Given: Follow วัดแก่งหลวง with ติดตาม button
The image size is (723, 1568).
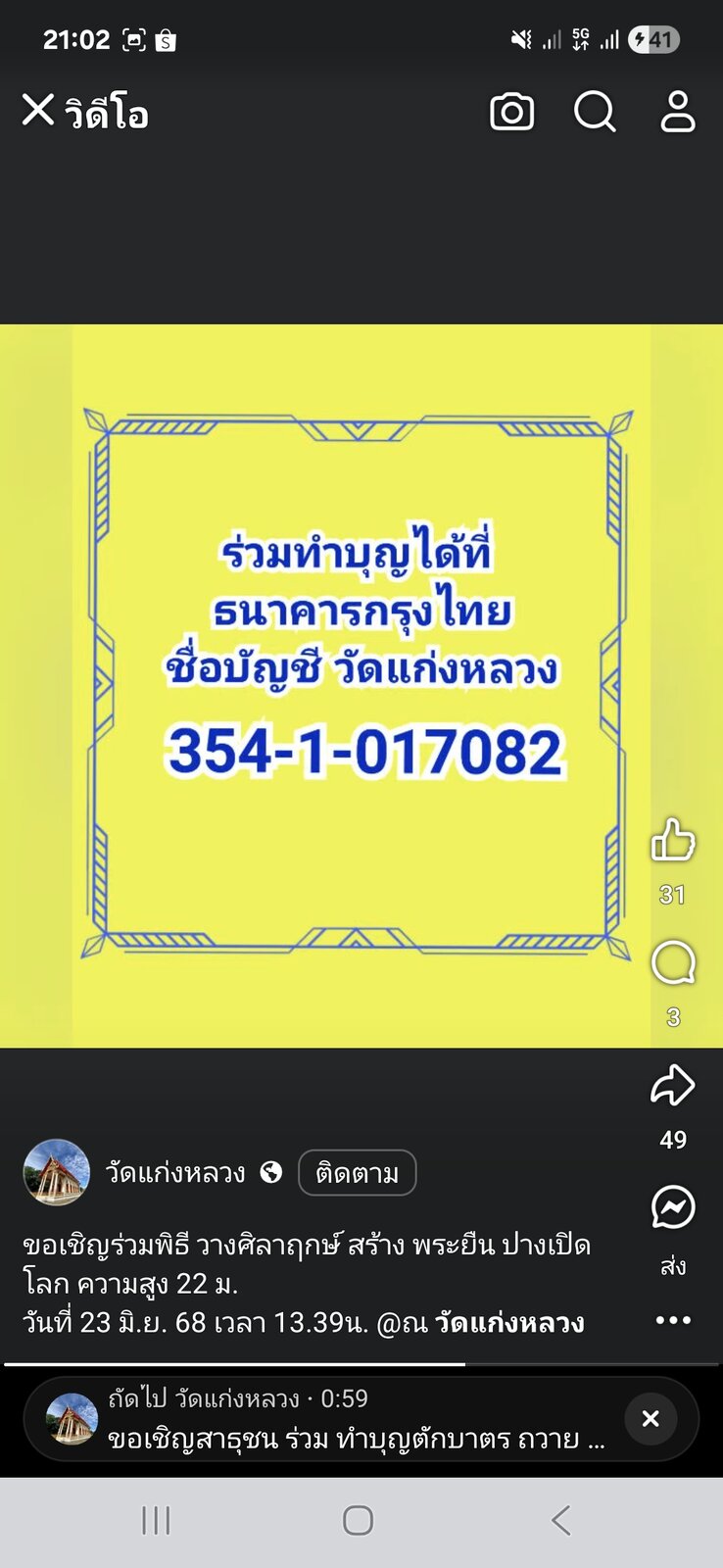Looking at the screenshot, I should click(357, 1173).
